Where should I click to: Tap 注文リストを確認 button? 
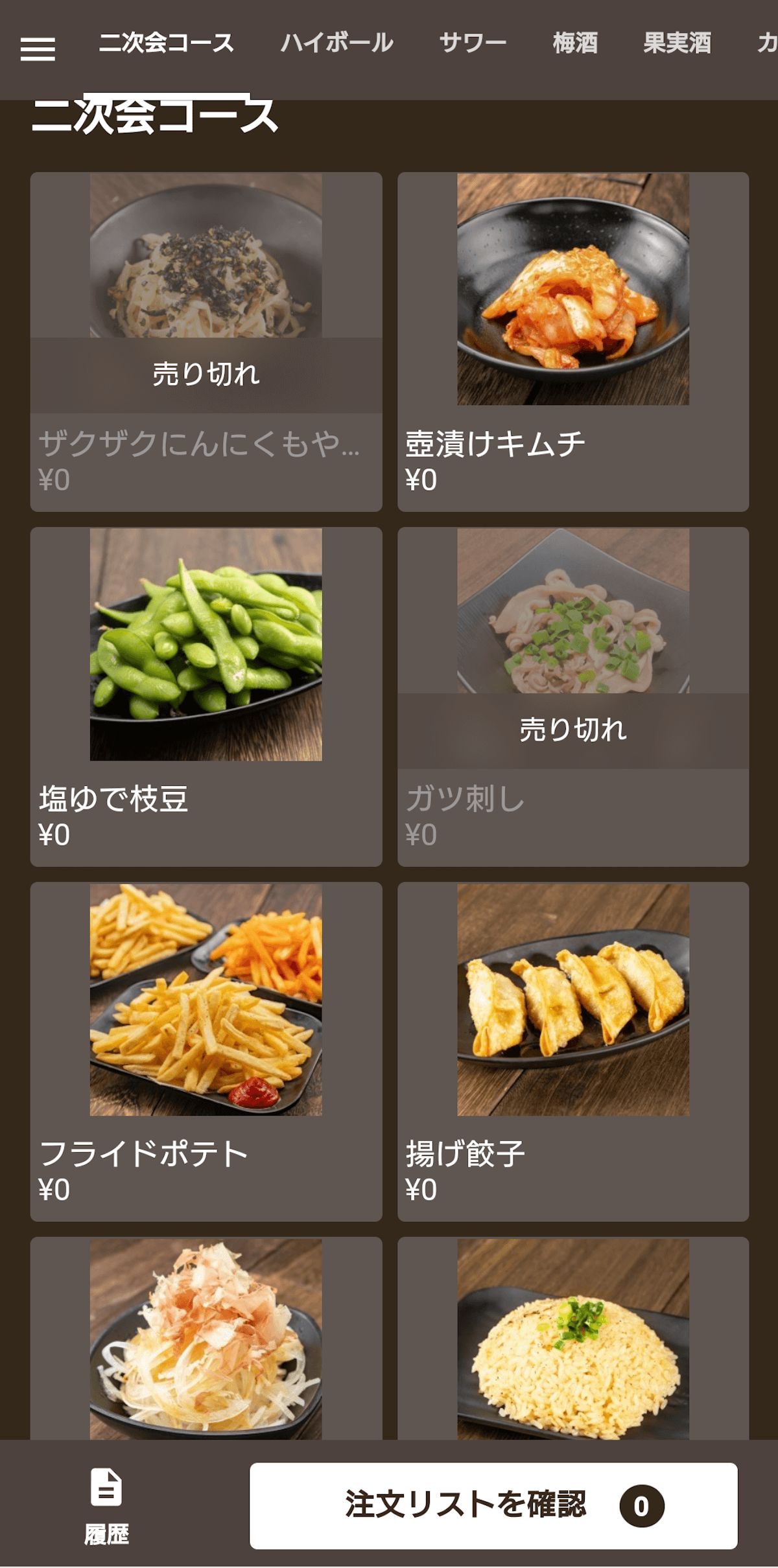pyautogui.click(x=493, y=1506)
